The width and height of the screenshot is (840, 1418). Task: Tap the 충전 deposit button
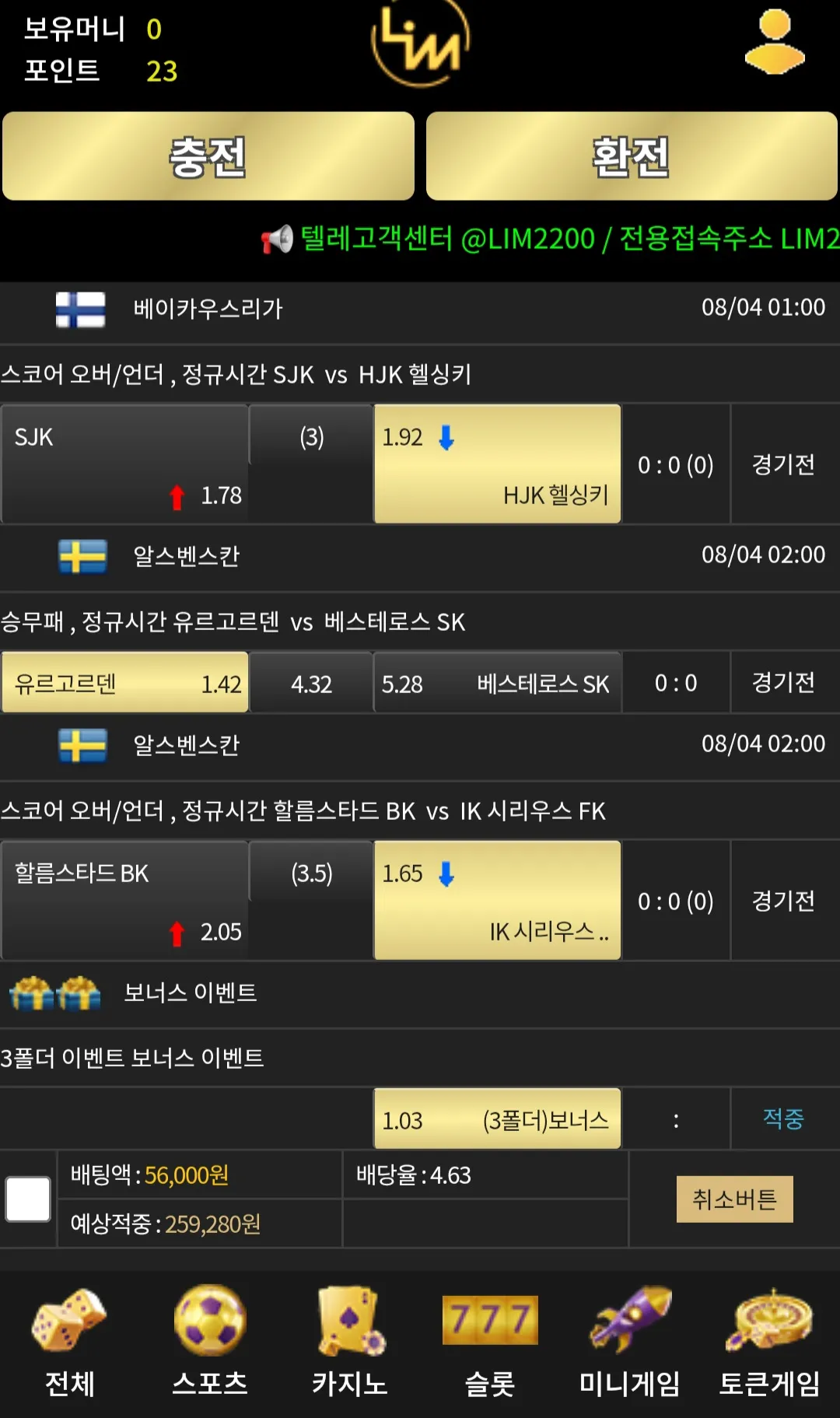pyautogui.click(x=208, y=156)
